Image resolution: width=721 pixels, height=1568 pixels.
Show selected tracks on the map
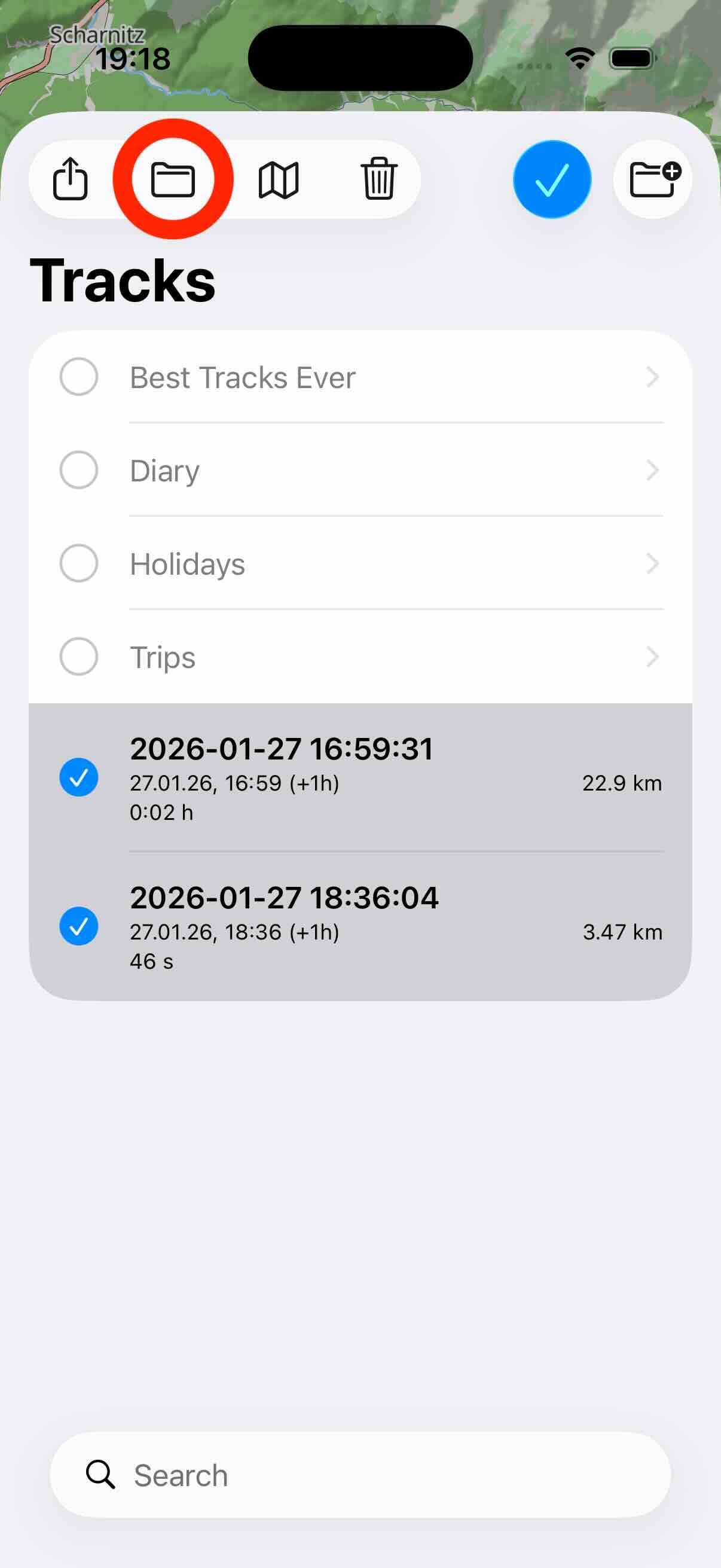point(277,178)
